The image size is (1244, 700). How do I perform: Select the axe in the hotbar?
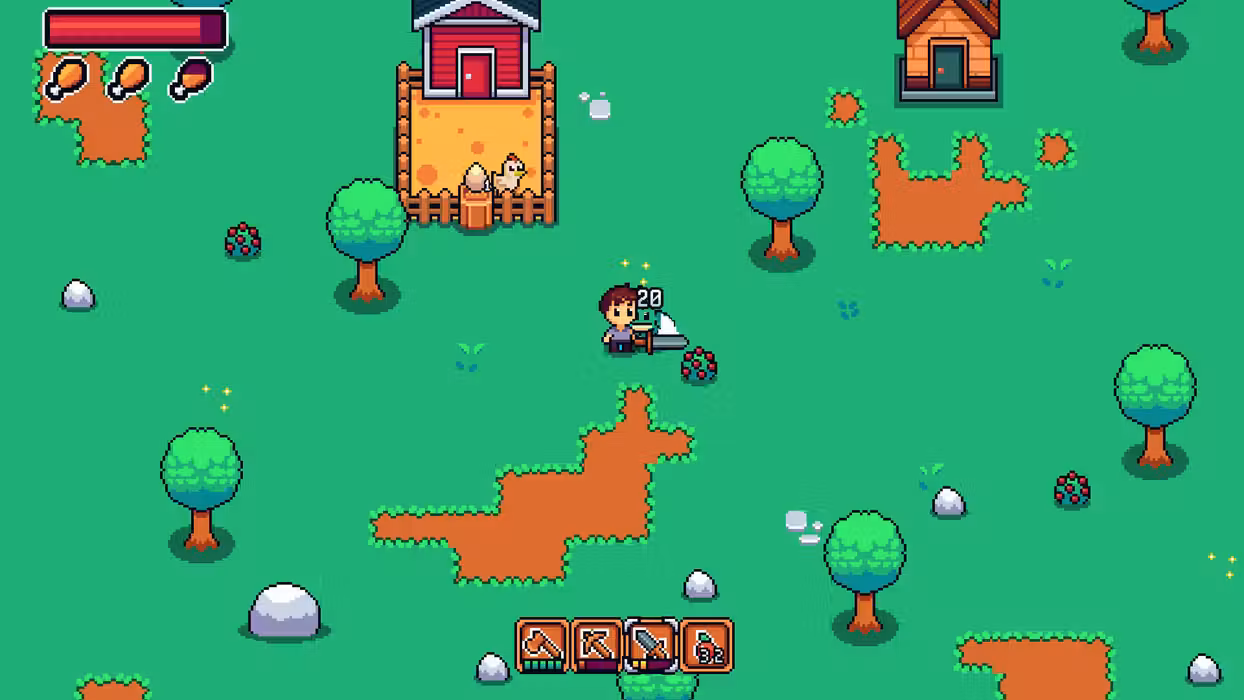[542, 645]
